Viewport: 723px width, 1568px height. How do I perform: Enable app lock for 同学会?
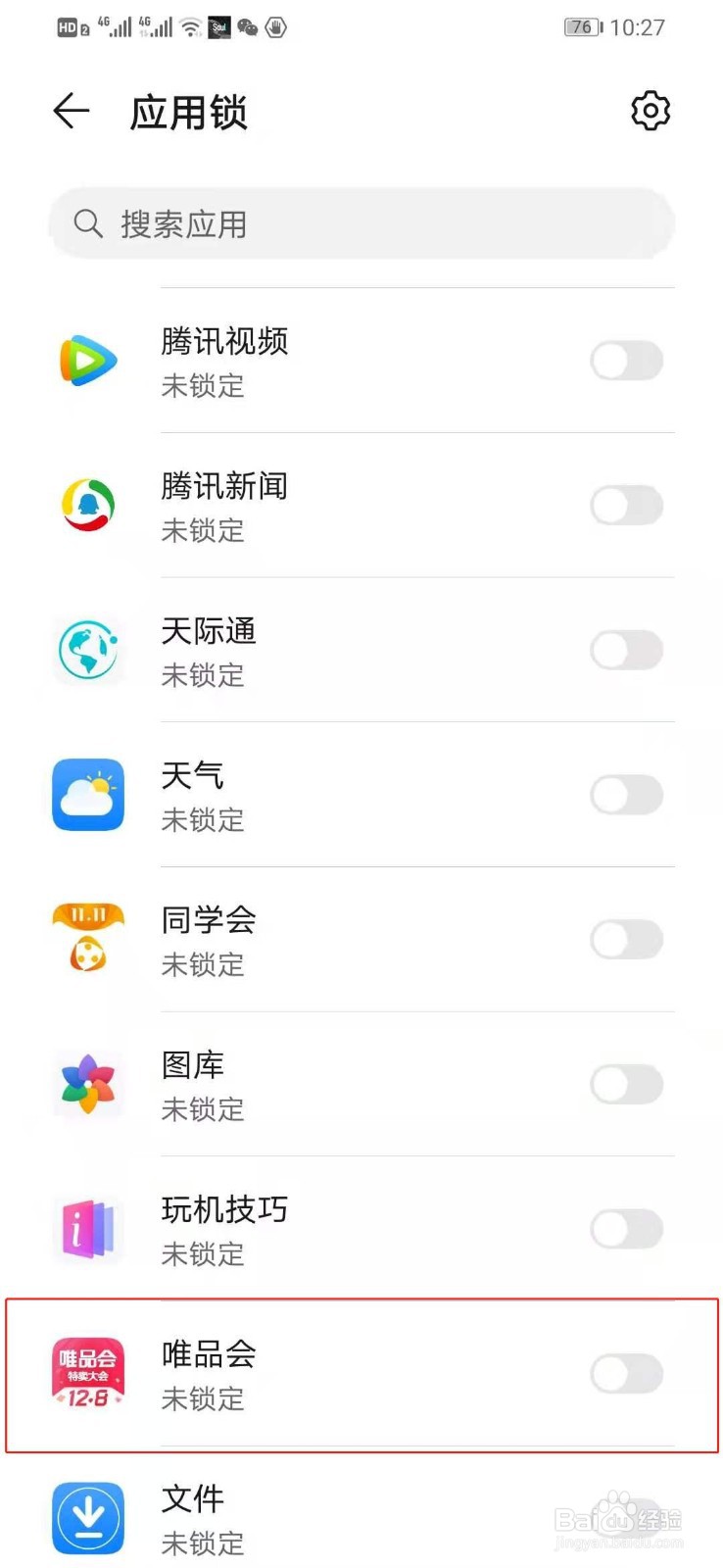(x=627, y=940)
